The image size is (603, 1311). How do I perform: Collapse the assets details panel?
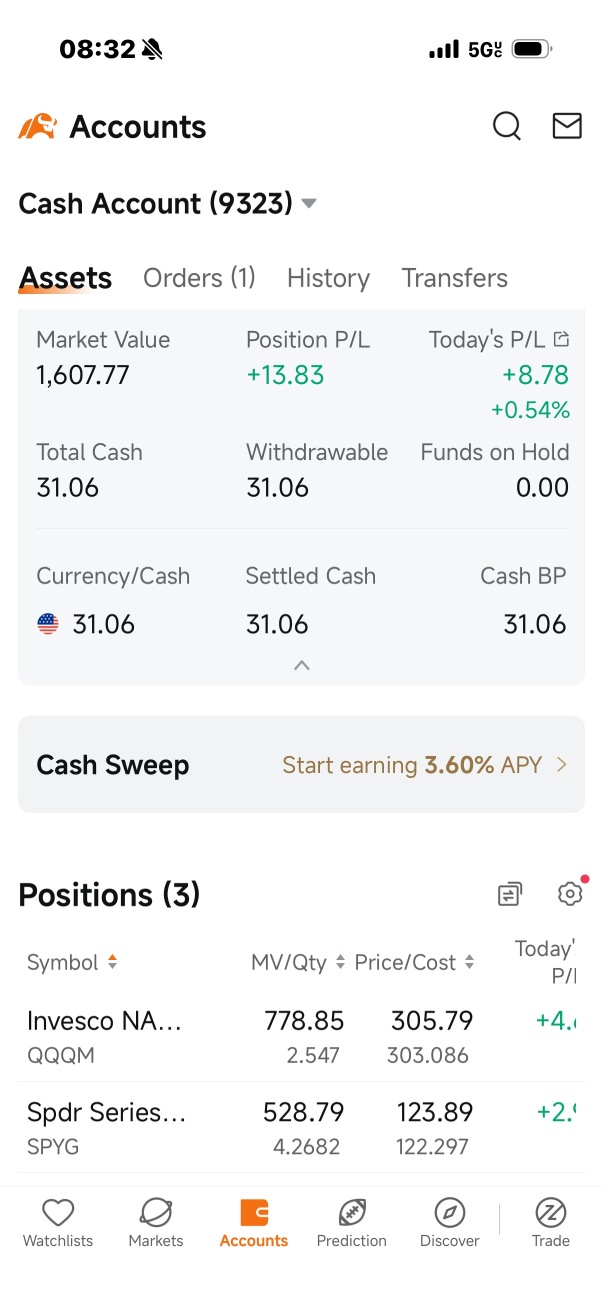point(302,665)
